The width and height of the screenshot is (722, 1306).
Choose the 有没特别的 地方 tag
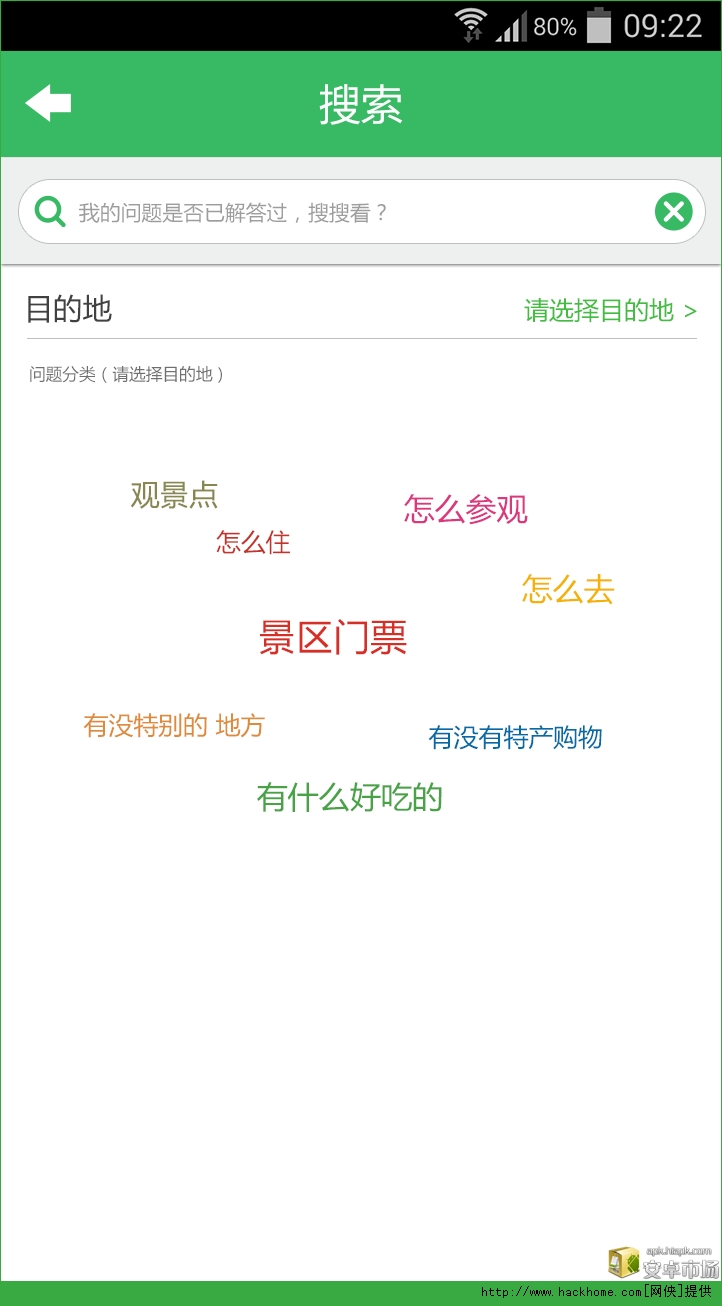[x=174, y=725]
